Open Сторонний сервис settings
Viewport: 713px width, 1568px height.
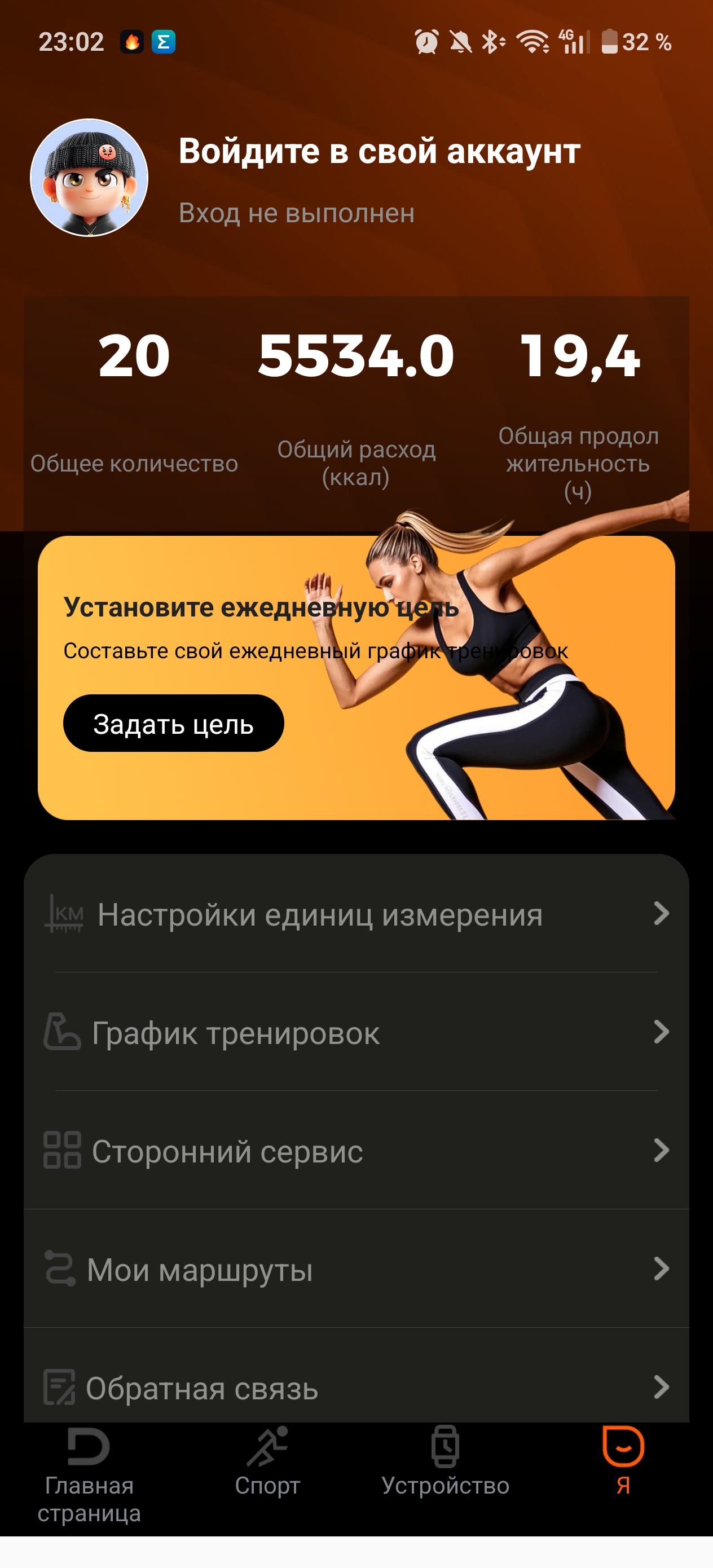[x=356, y=1151]
